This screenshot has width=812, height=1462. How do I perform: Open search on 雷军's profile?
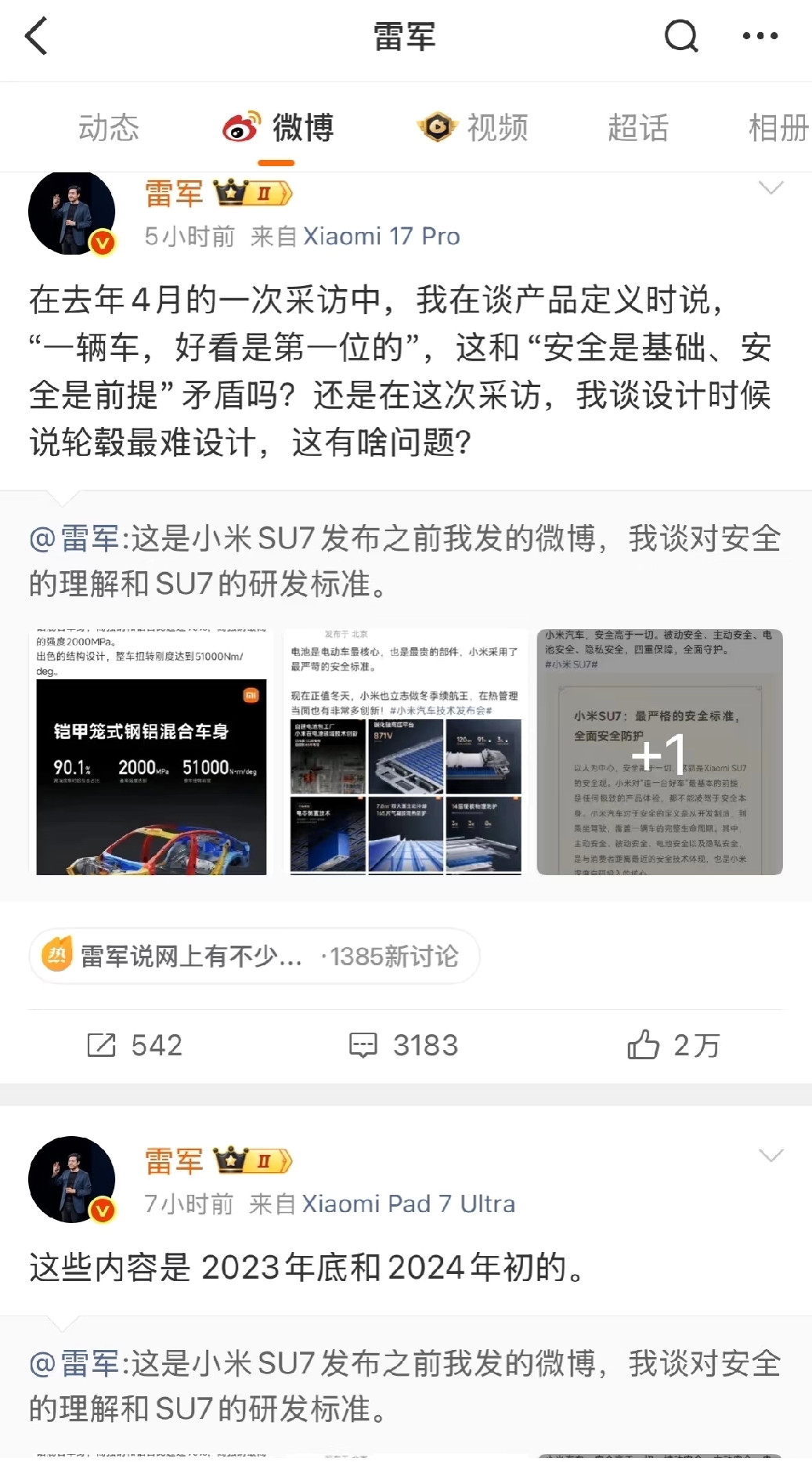[681, 35]
